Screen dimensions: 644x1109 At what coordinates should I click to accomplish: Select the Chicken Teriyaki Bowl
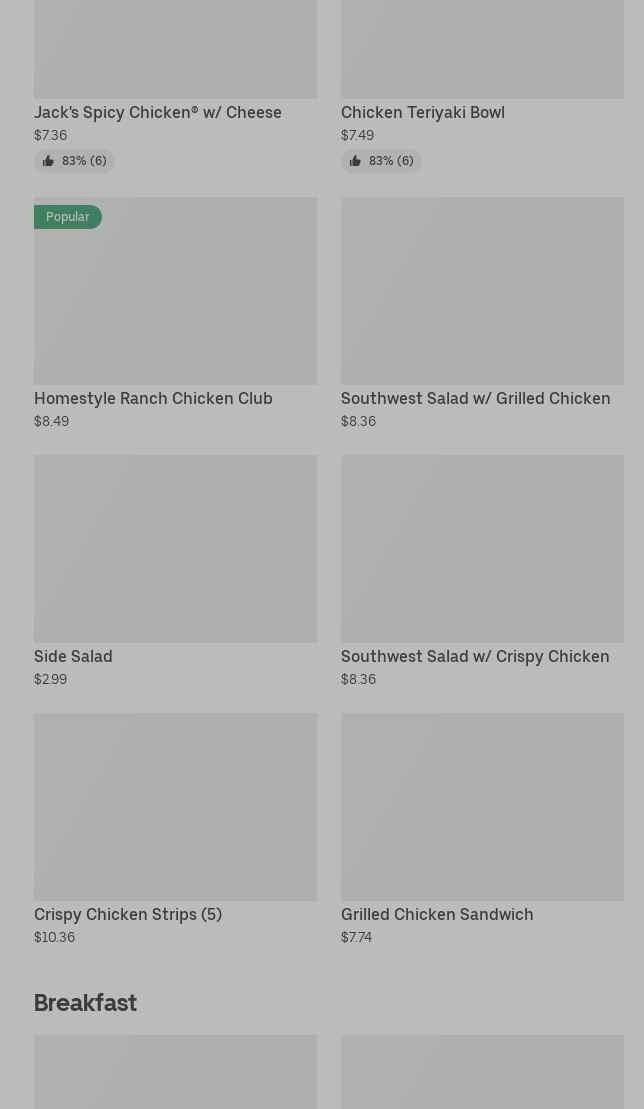[482, 85]
